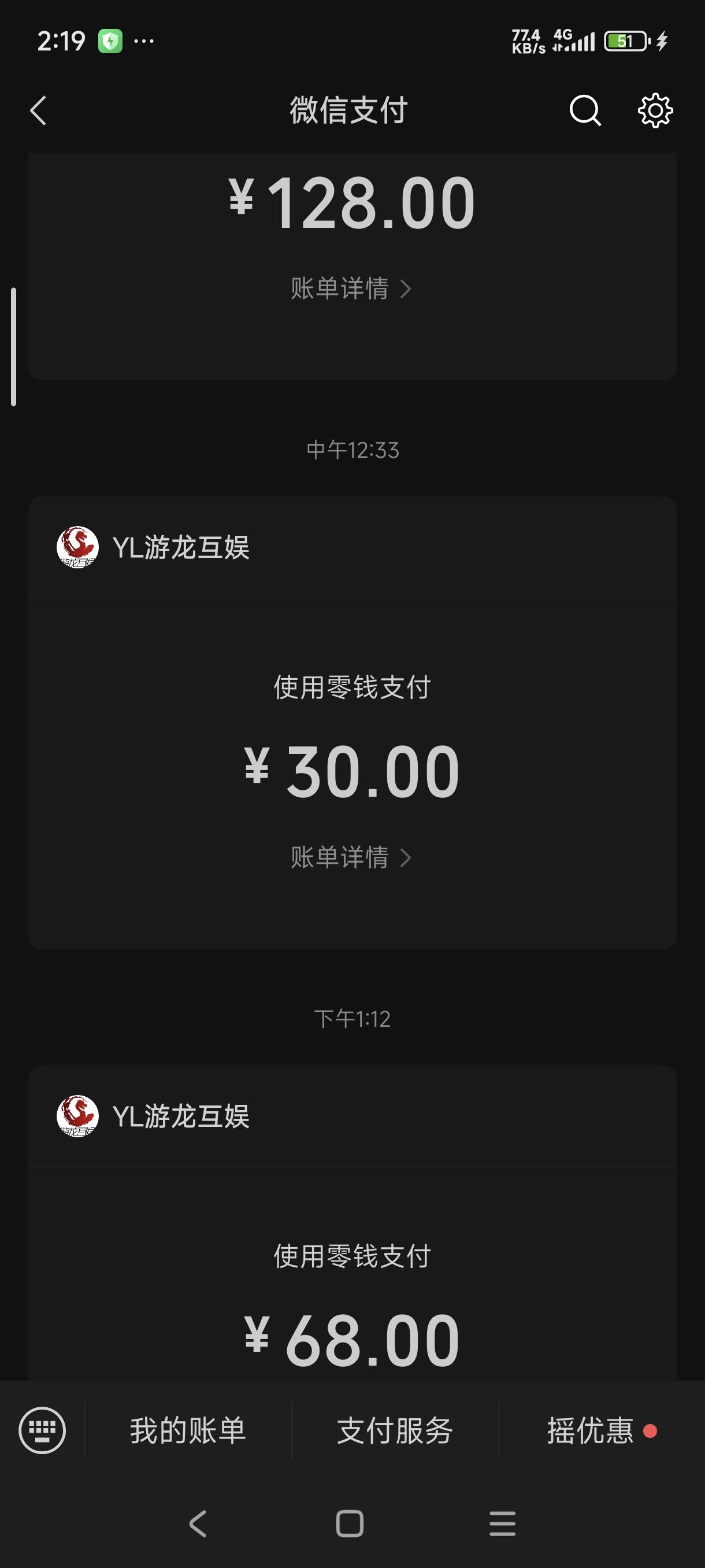Open WeChat Pay settings via gear icon
The width and height of the screenshot is (705, 1568).
coord(655,111)
